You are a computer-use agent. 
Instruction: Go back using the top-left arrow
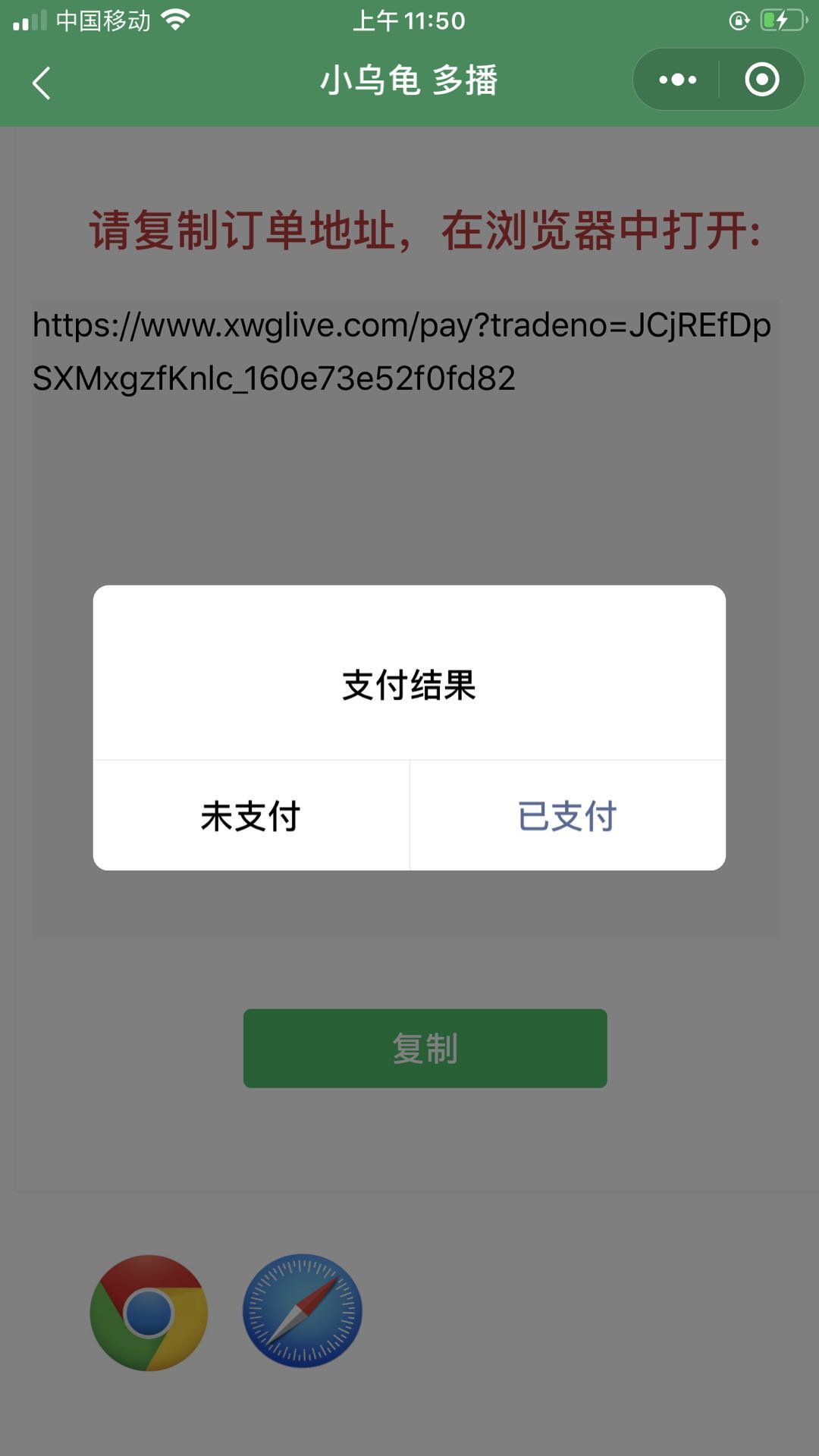(42, 83)
